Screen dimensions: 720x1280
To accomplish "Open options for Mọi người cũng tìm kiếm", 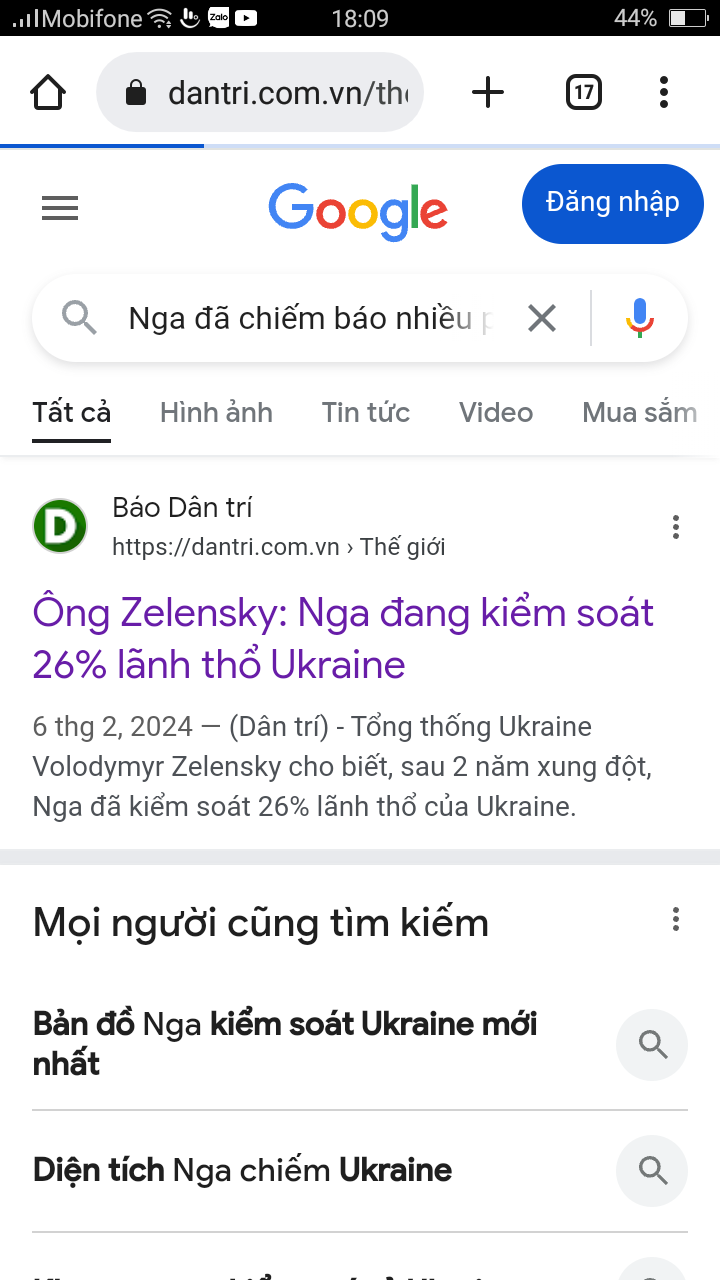I will pyautogui.click(x=676, y=919).
